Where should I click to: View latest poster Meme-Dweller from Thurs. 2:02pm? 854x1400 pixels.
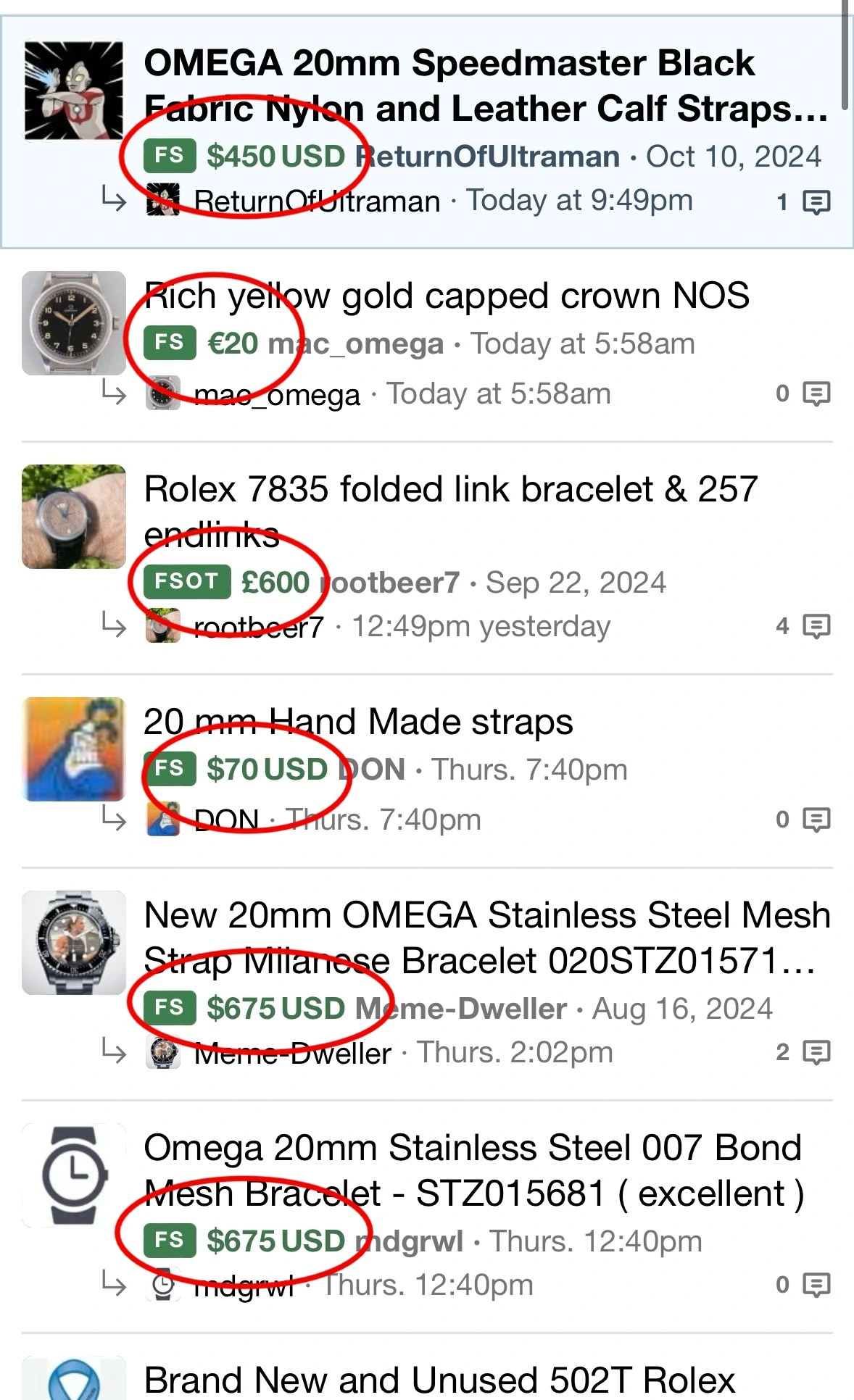pos(292,1053)
